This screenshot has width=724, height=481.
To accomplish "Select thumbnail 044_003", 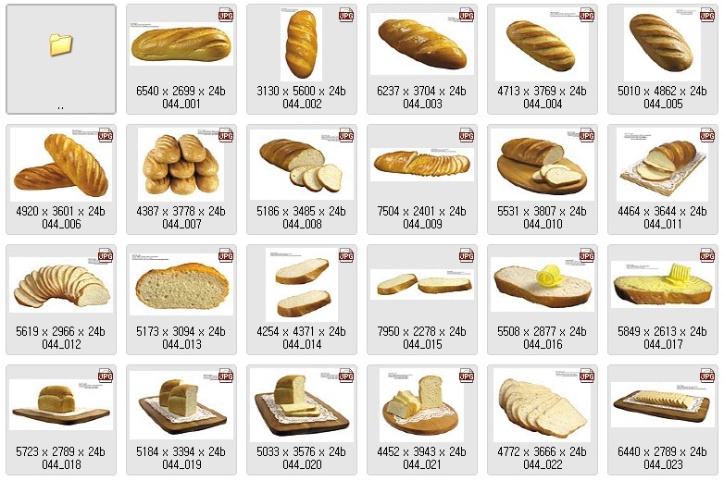I will tap(421, 45).
